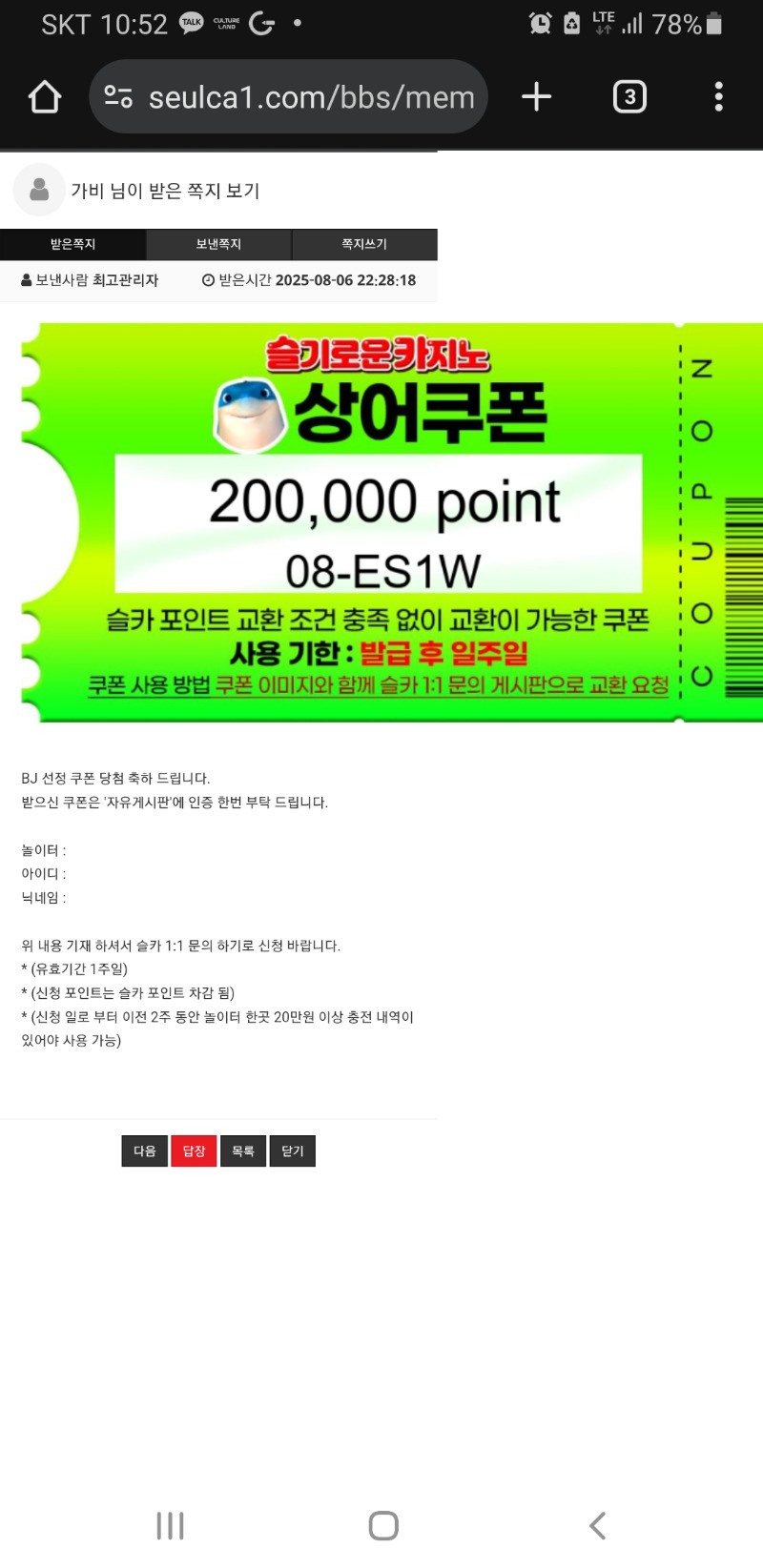Open the browser overflow menu

[718, 96]
